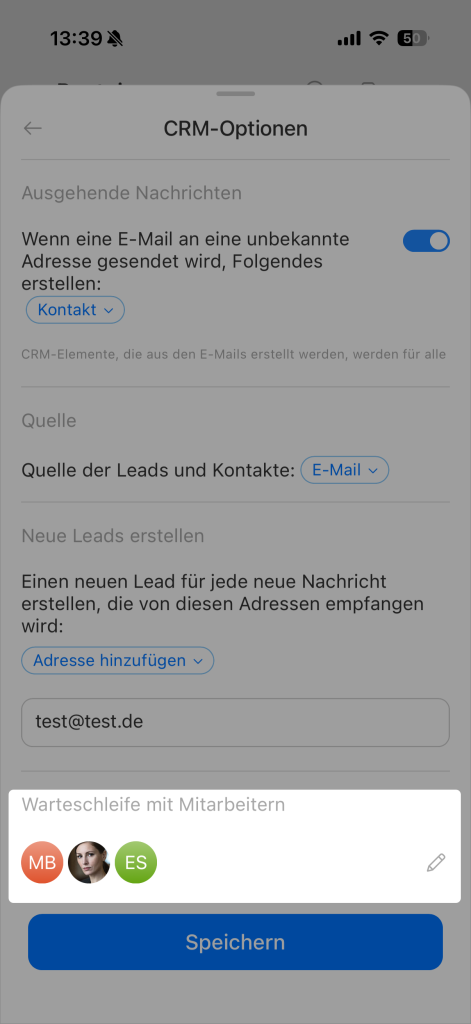471x1024 pixels.
Task: Tap the MB employee avatar
Action: click(x=42, y=863)
